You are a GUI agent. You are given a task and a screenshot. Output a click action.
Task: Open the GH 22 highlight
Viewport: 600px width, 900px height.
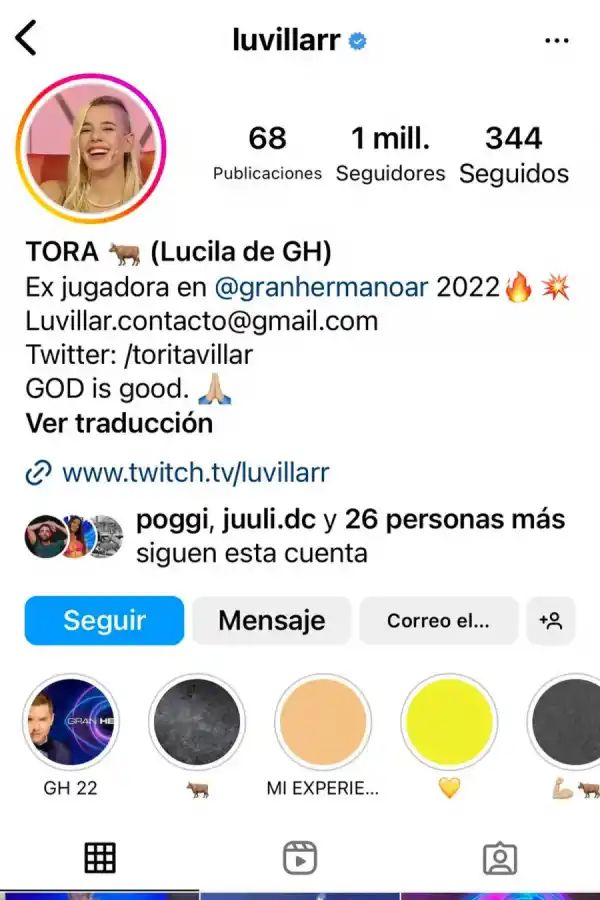click(x=70, y=722)
